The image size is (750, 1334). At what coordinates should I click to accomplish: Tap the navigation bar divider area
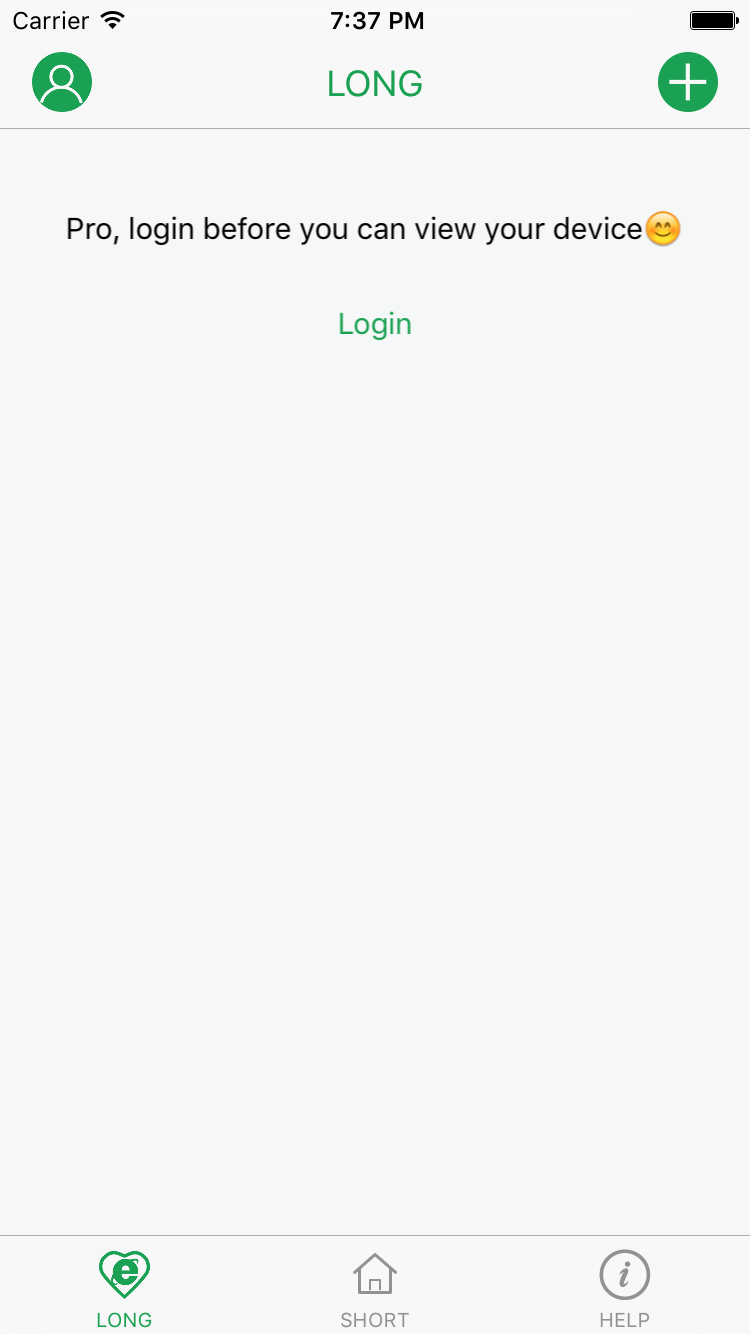(375, 127)
